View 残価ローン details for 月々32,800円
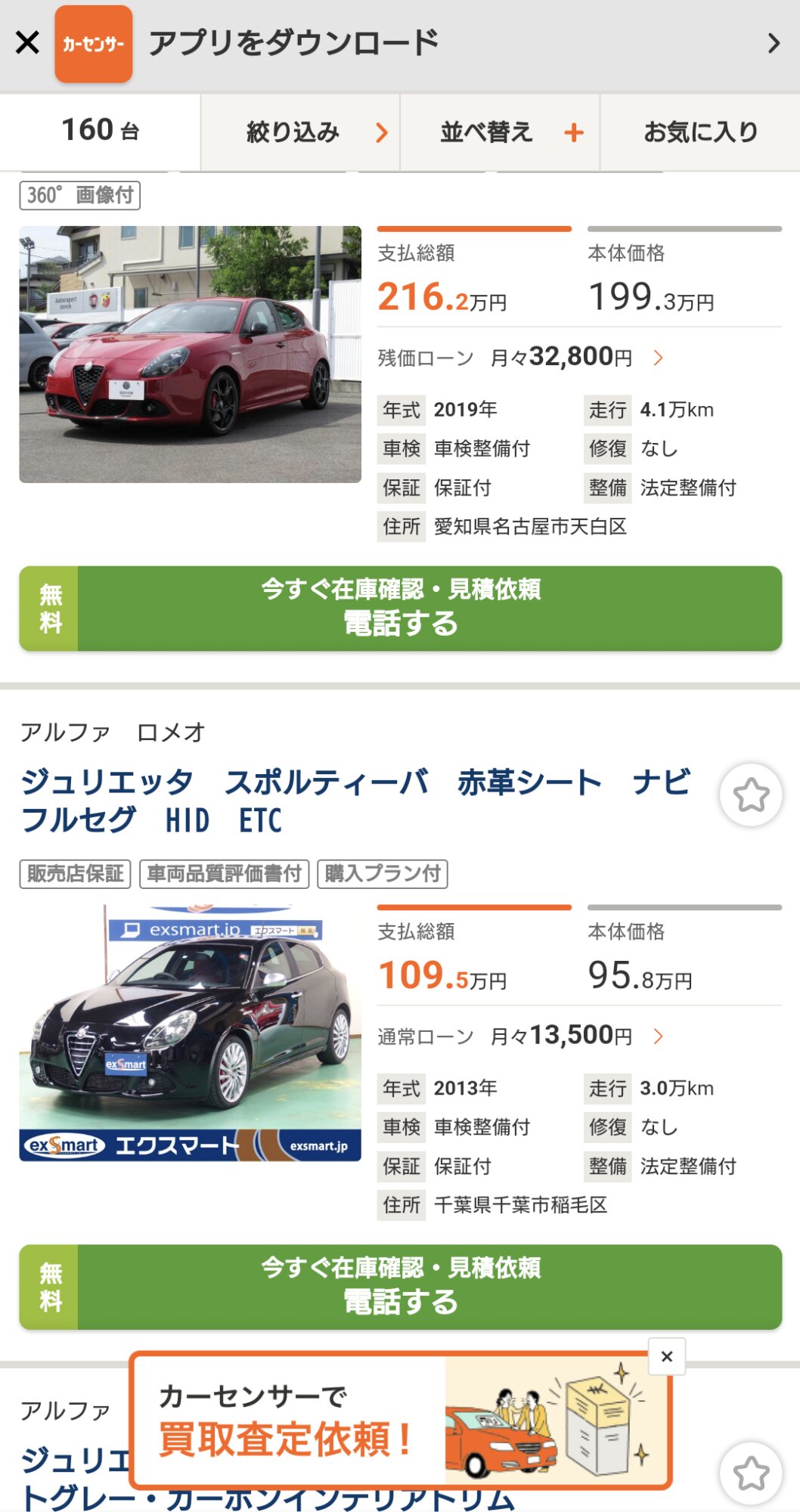 click(x=520, y=357)
